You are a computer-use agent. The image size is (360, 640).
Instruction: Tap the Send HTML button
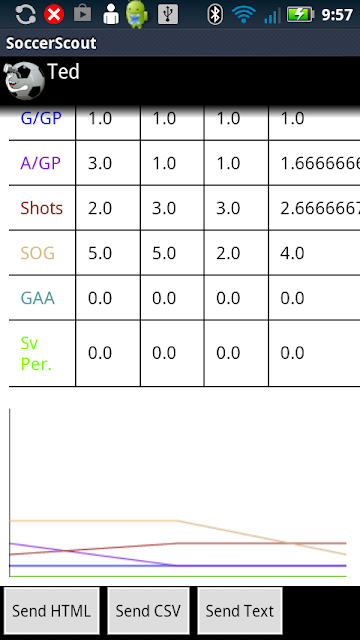tap(51, 611)
